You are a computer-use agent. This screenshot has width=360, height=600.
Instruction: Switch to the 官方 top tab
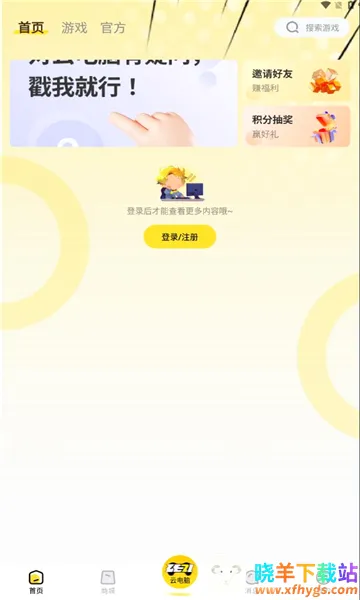click(113, 28)
